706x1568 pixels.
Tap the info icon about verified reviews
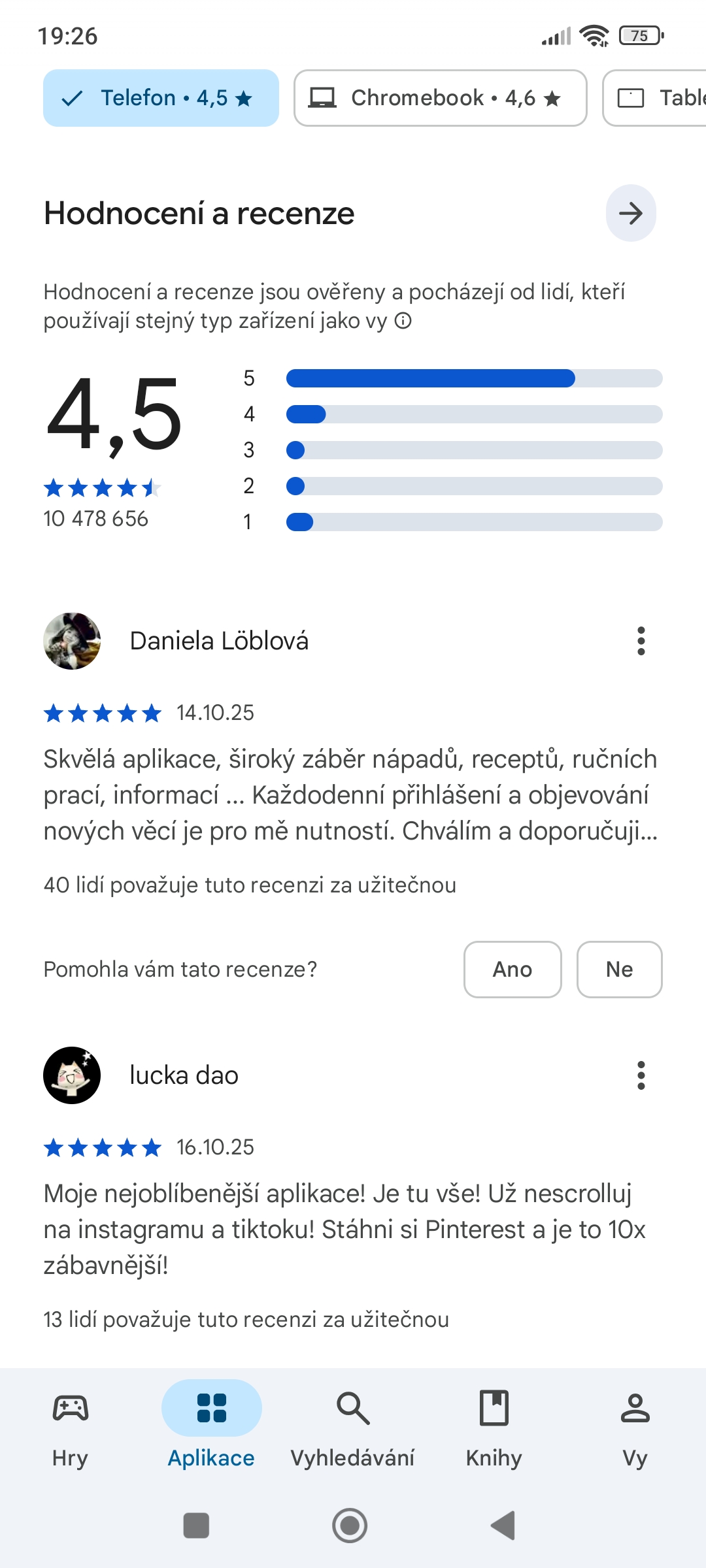[x=404, y=321]
